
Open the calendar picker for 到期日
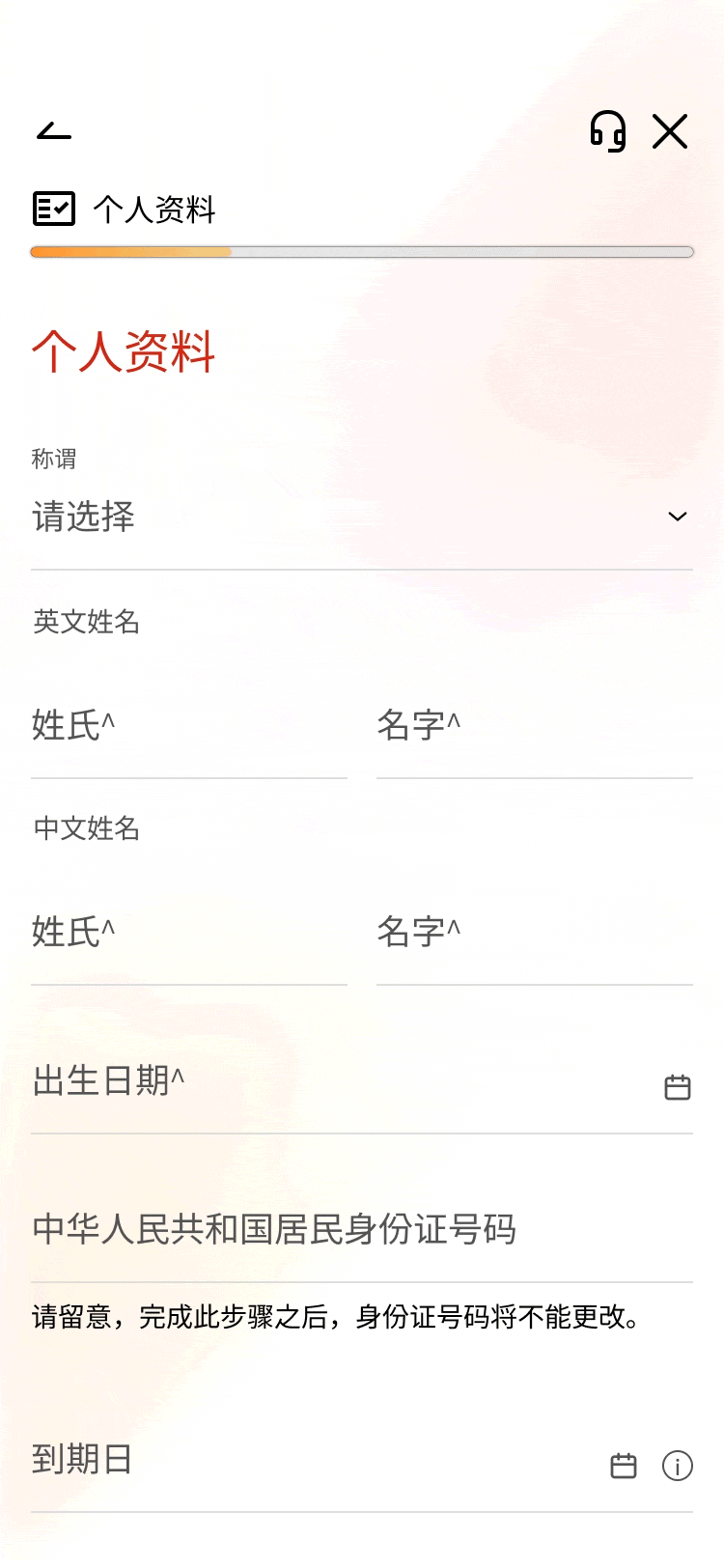(624, 1466)
